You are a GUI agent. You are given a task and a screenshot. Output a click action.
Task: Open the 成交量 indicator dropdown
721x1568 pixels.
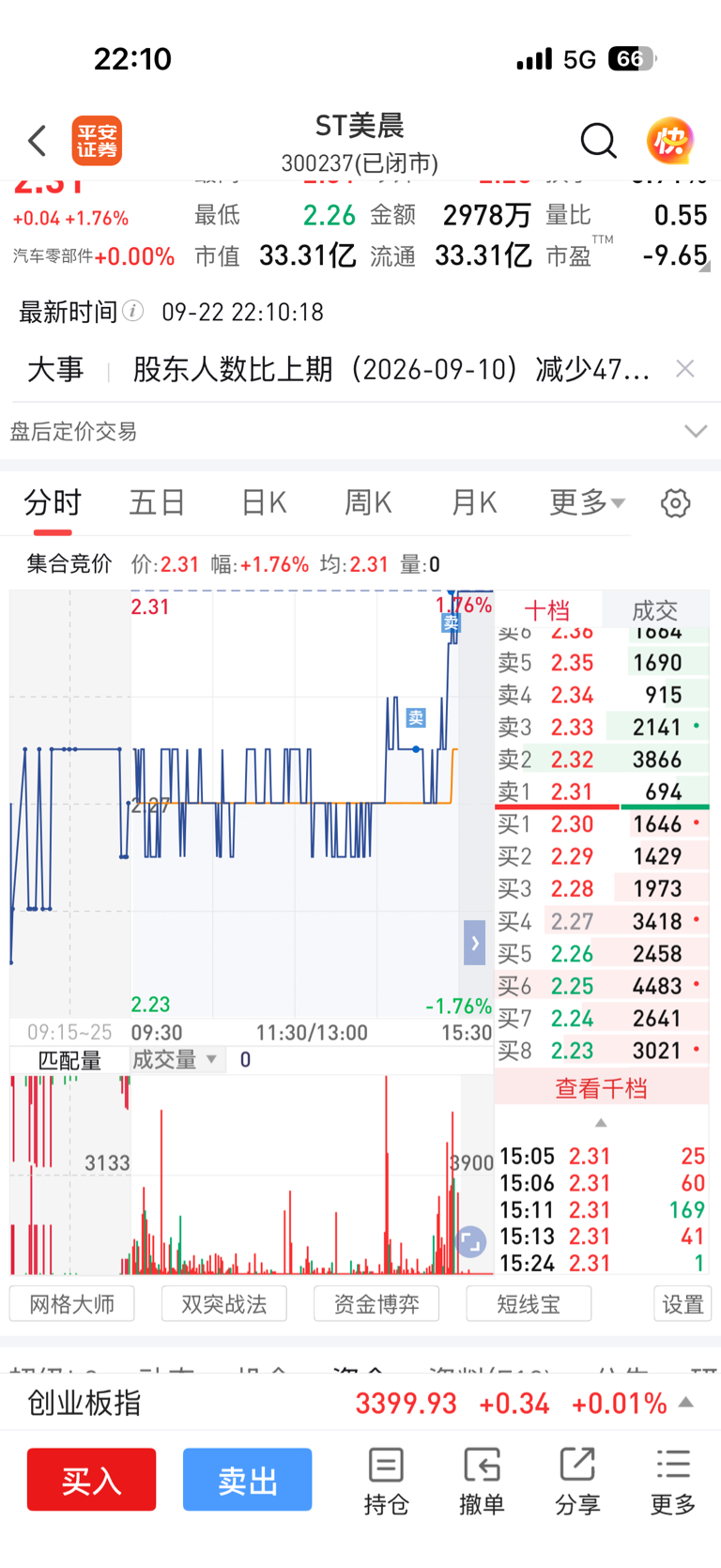pos(175,1060)
